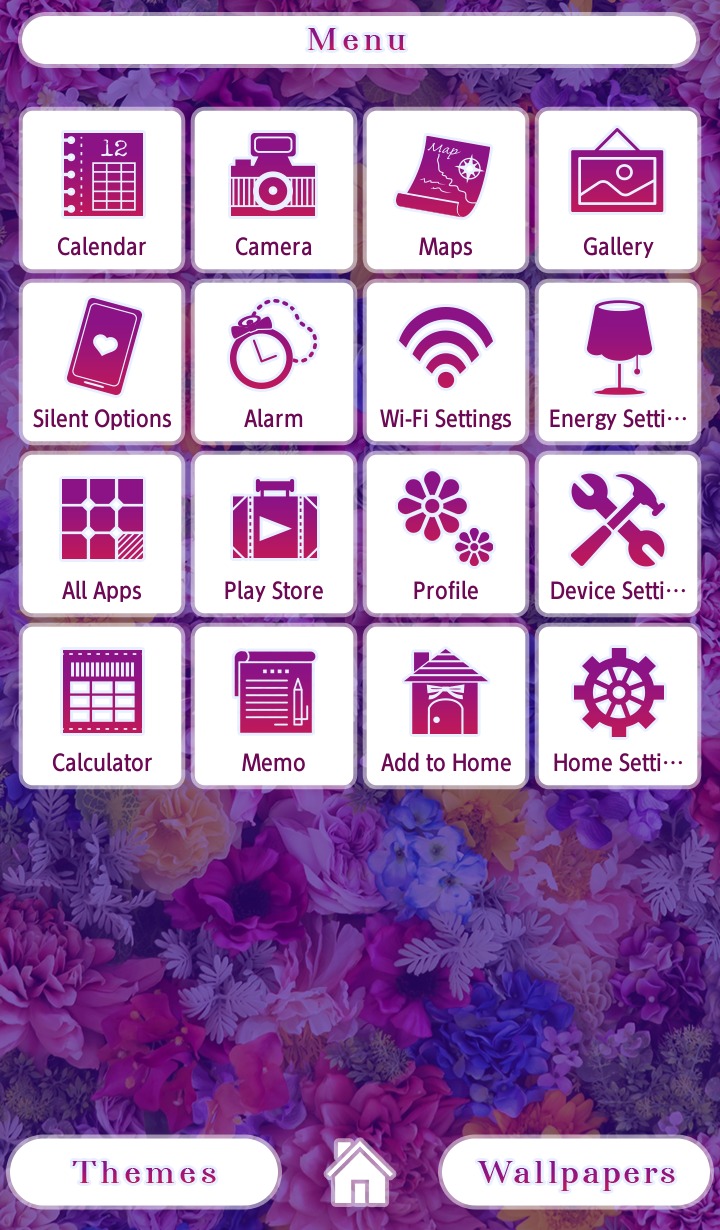
Task: Tap the home icon at the bottom
Action: (360, 1172)
